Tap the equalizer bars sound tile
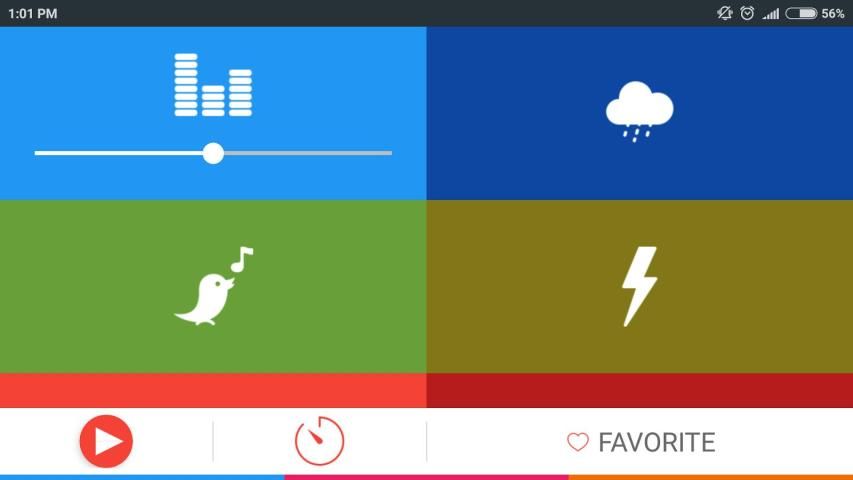Screen dimensions: 853x480 213,86
